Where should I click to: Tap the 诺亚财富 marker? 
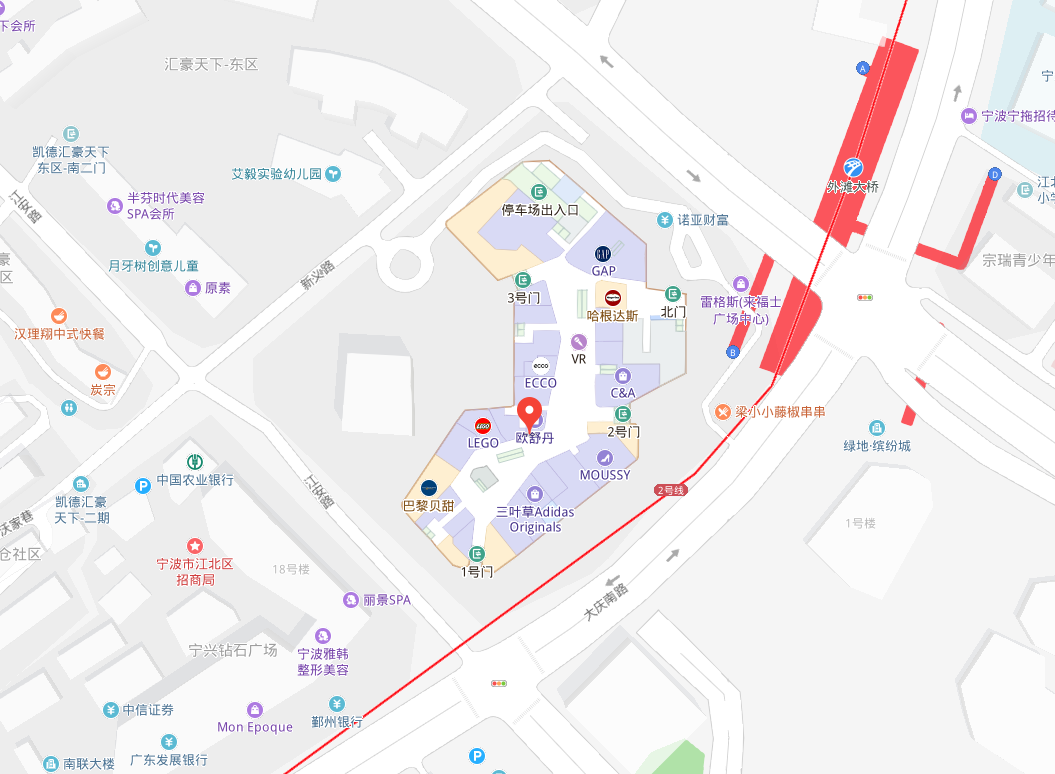pos(665,219)
